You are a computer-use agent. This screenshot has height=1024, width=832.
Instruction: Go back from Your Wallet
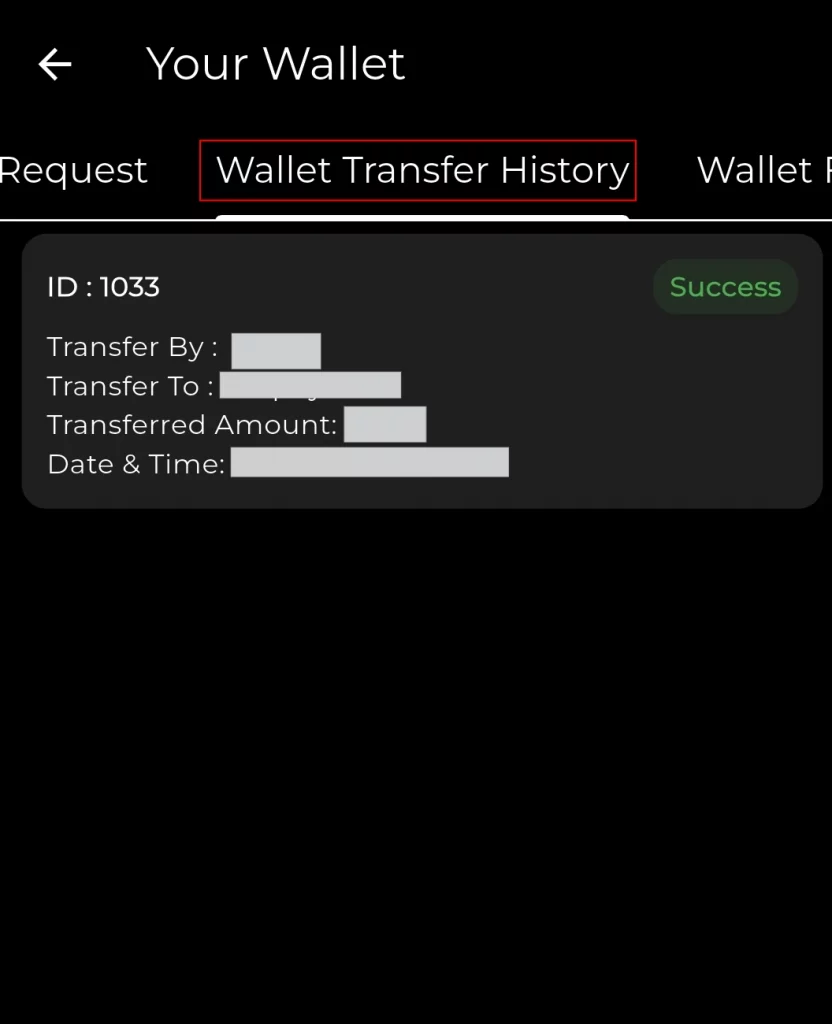click(x=55, y=65)
